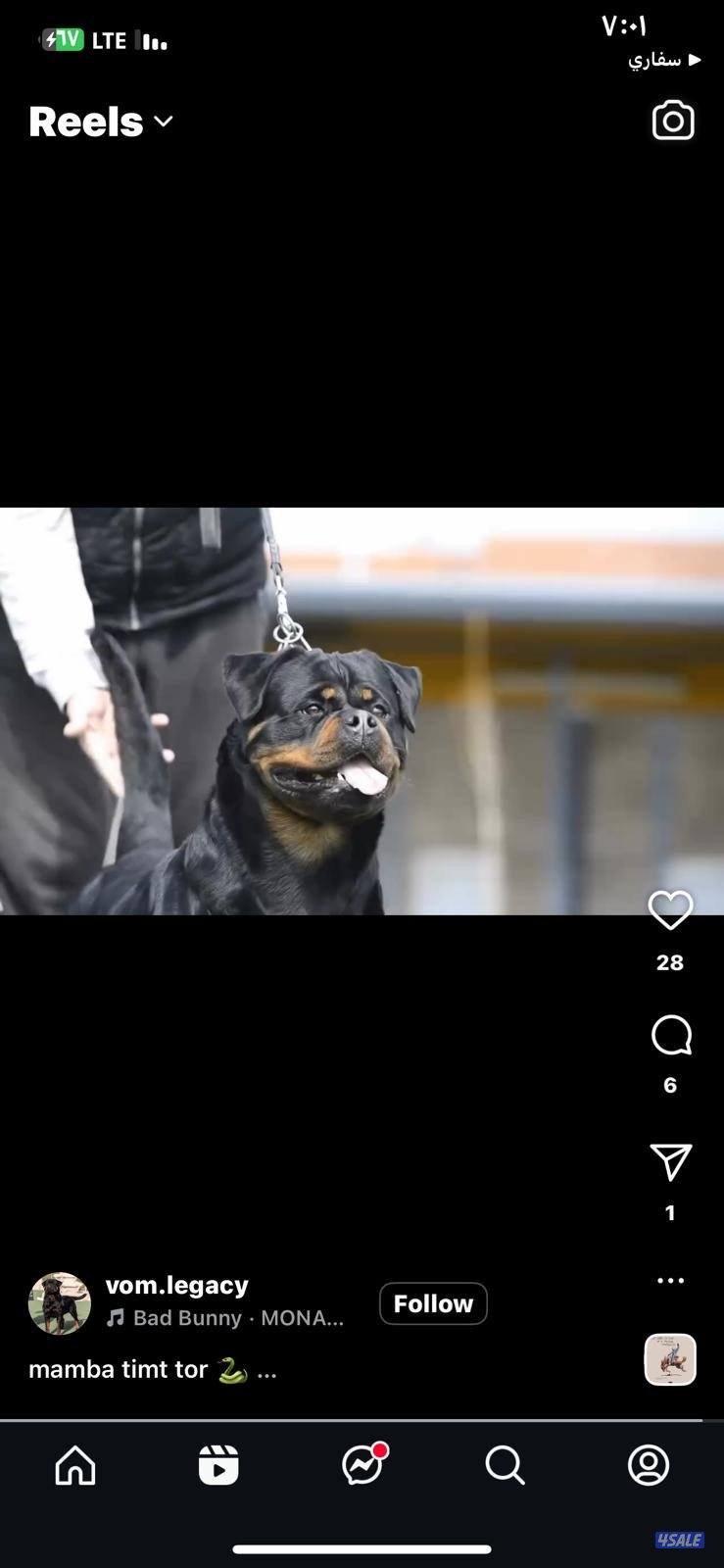The image size is (724, 1568).
Task: Follow vom.legacy
Action: point(433,1303)
